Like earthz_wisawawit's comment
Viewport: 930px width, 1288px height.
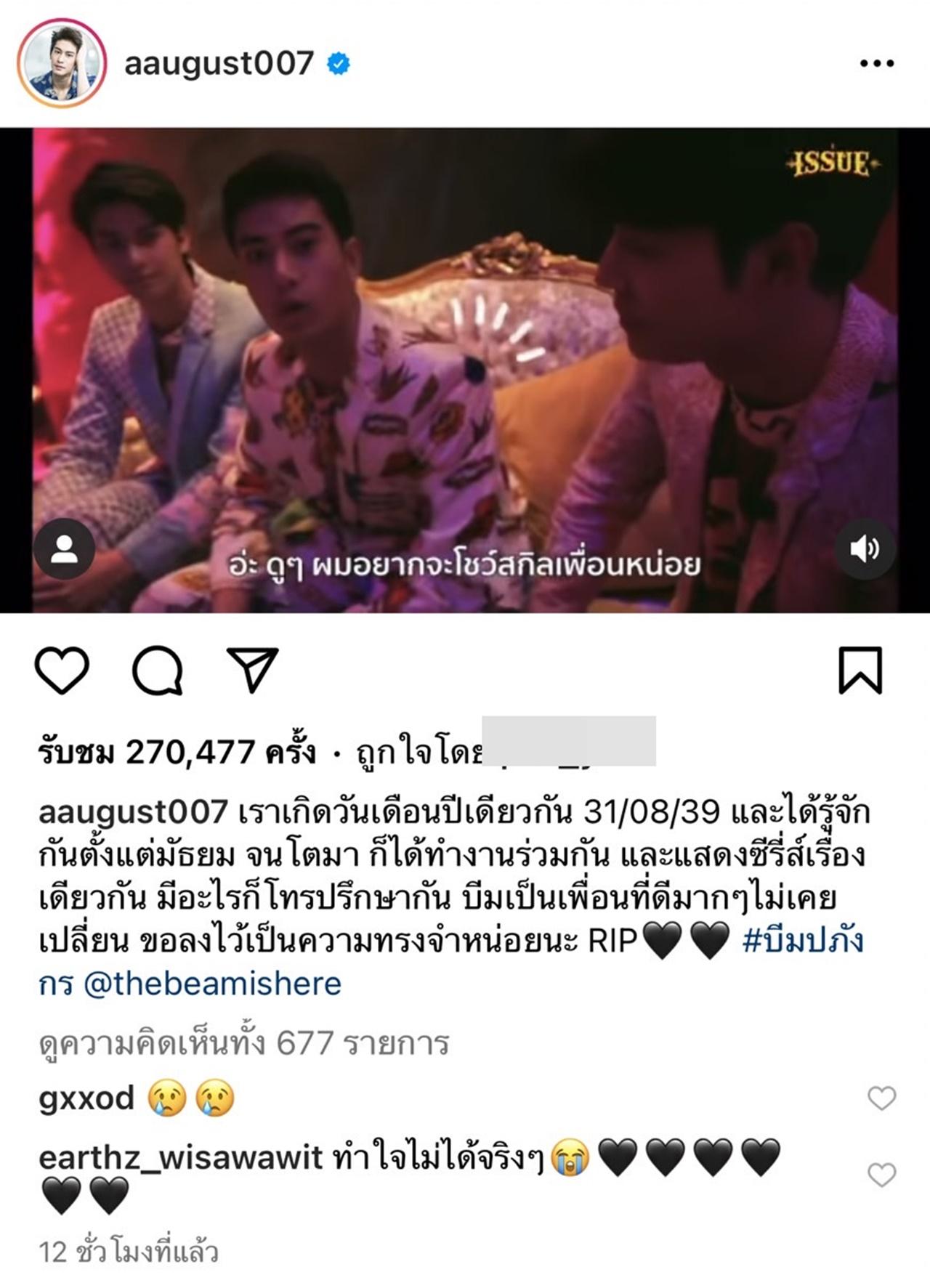[881, 1175]
